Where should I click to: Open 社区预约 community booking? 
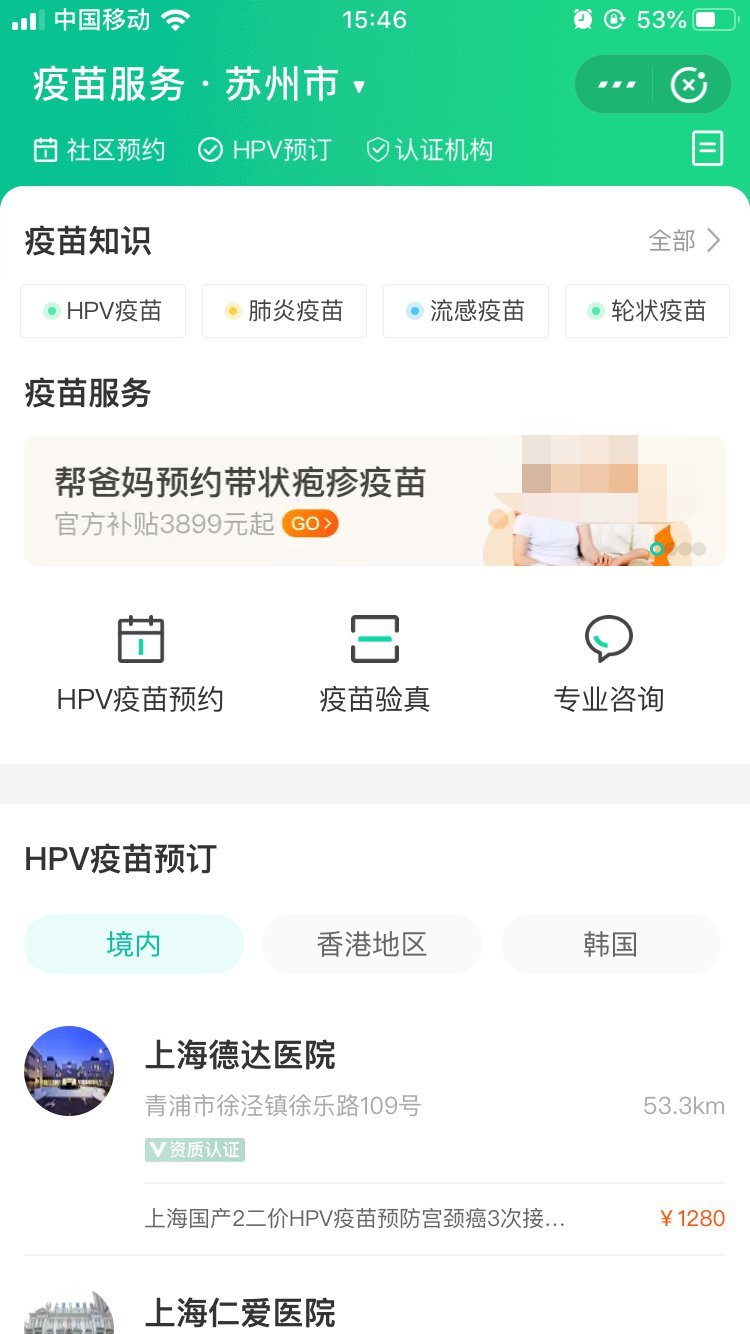click(x=99, y=151)
